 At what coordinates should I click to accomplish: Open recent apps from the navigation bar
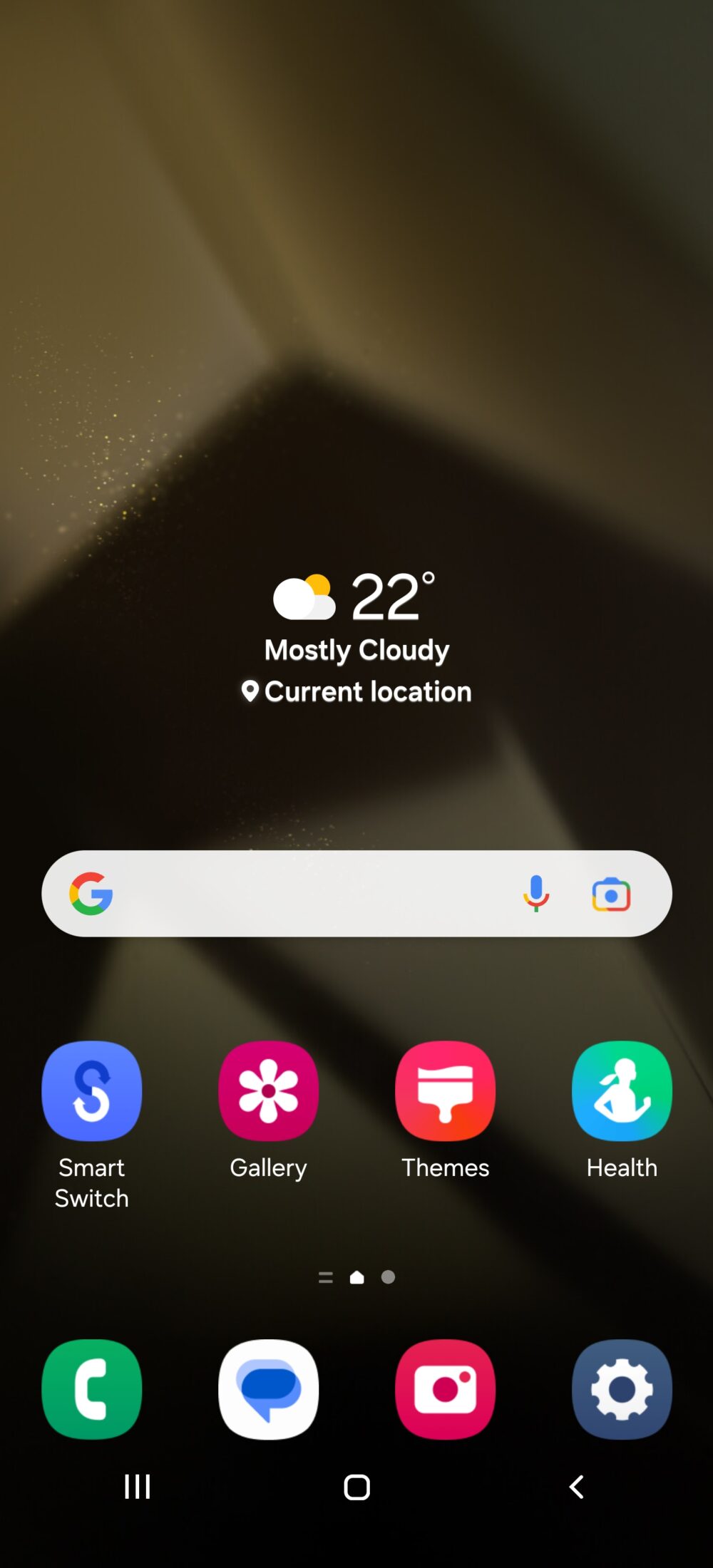click(135, 1487)
